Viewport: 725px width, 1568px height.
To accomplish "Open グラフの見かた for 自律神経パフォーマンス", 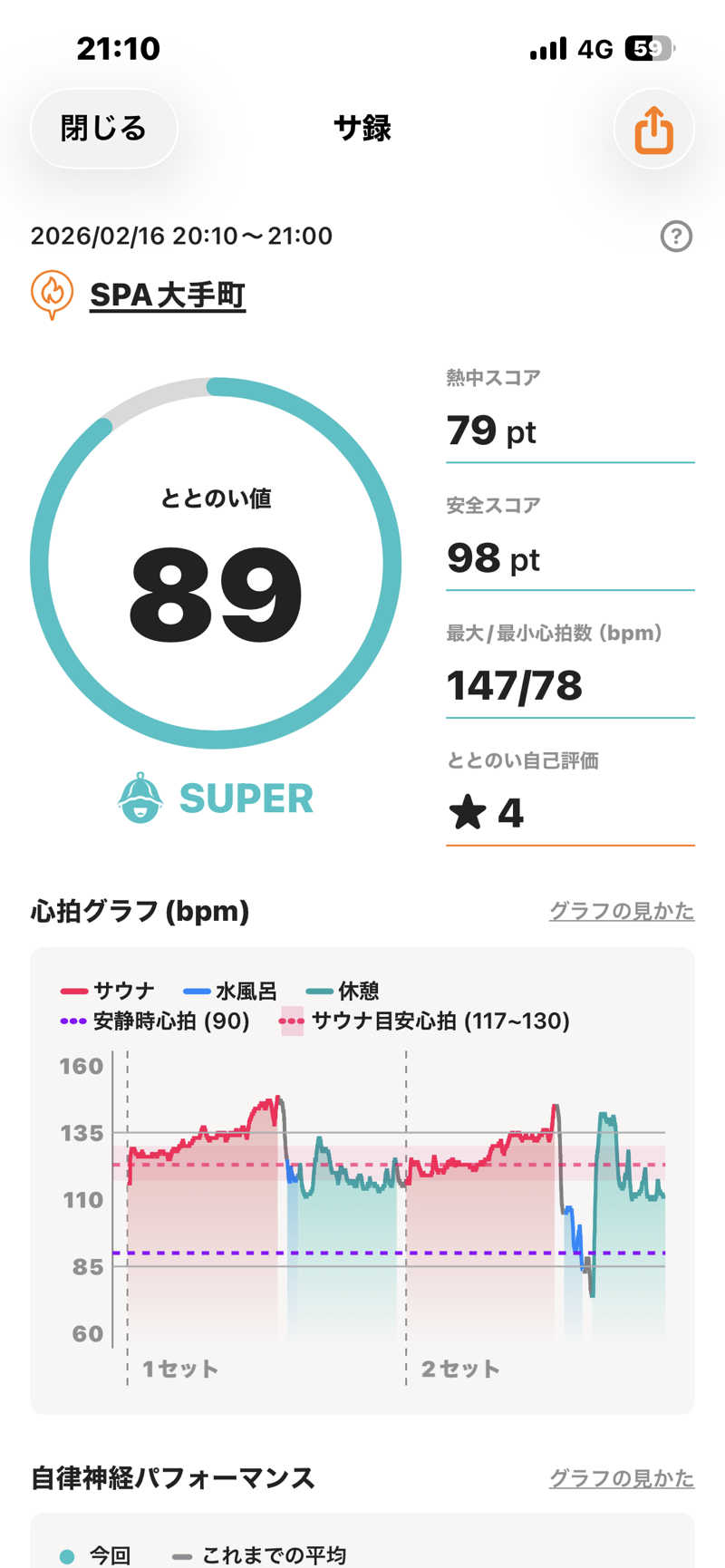I will pos(622,1477).
